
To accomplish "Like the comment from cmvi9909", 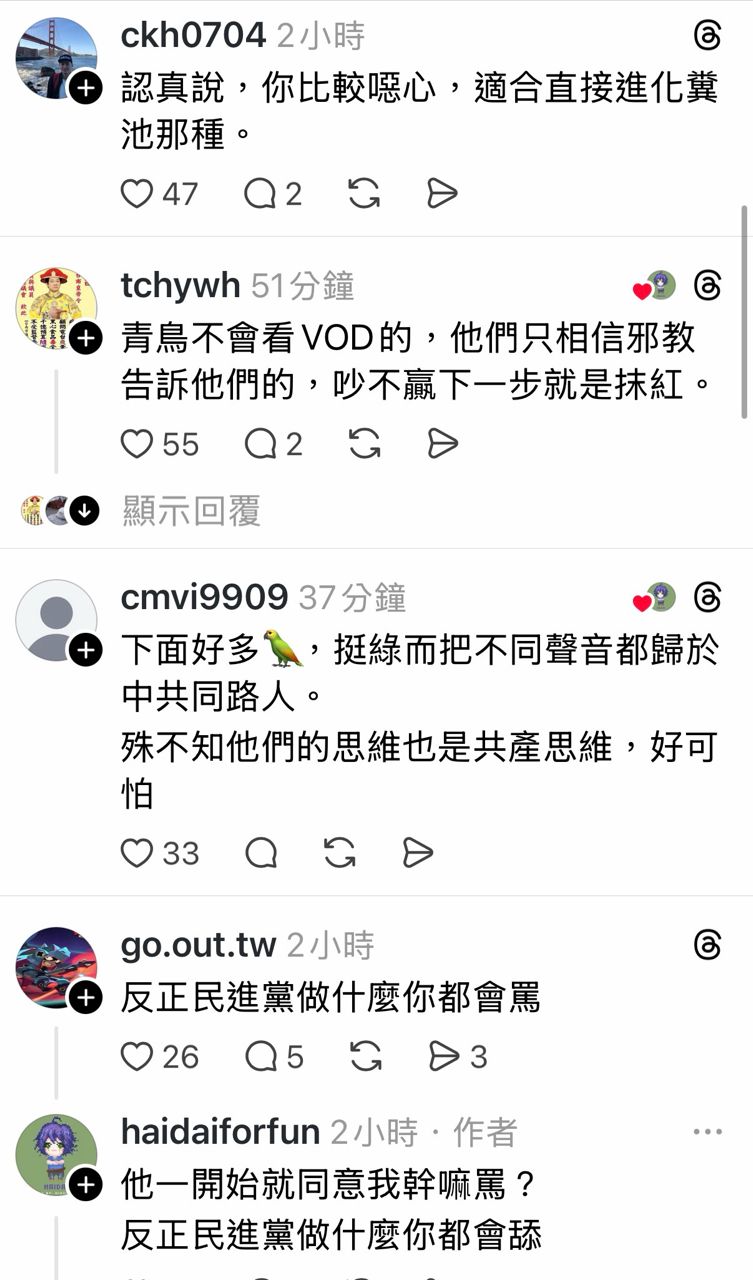I will pos(137,853).
